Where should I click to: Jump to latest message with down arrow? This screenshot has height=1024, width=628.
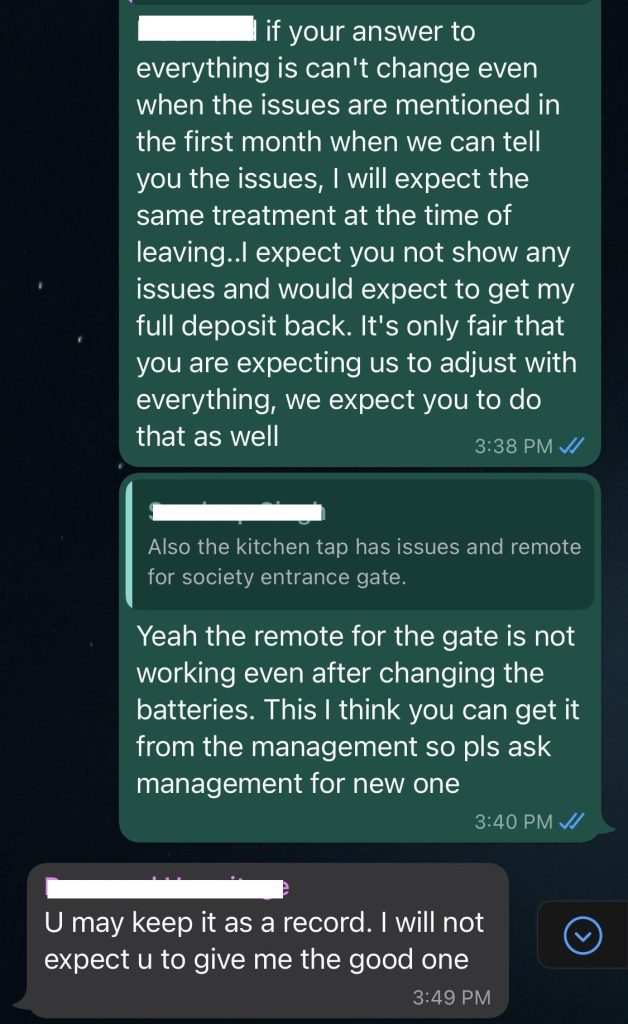pos(582,936)
